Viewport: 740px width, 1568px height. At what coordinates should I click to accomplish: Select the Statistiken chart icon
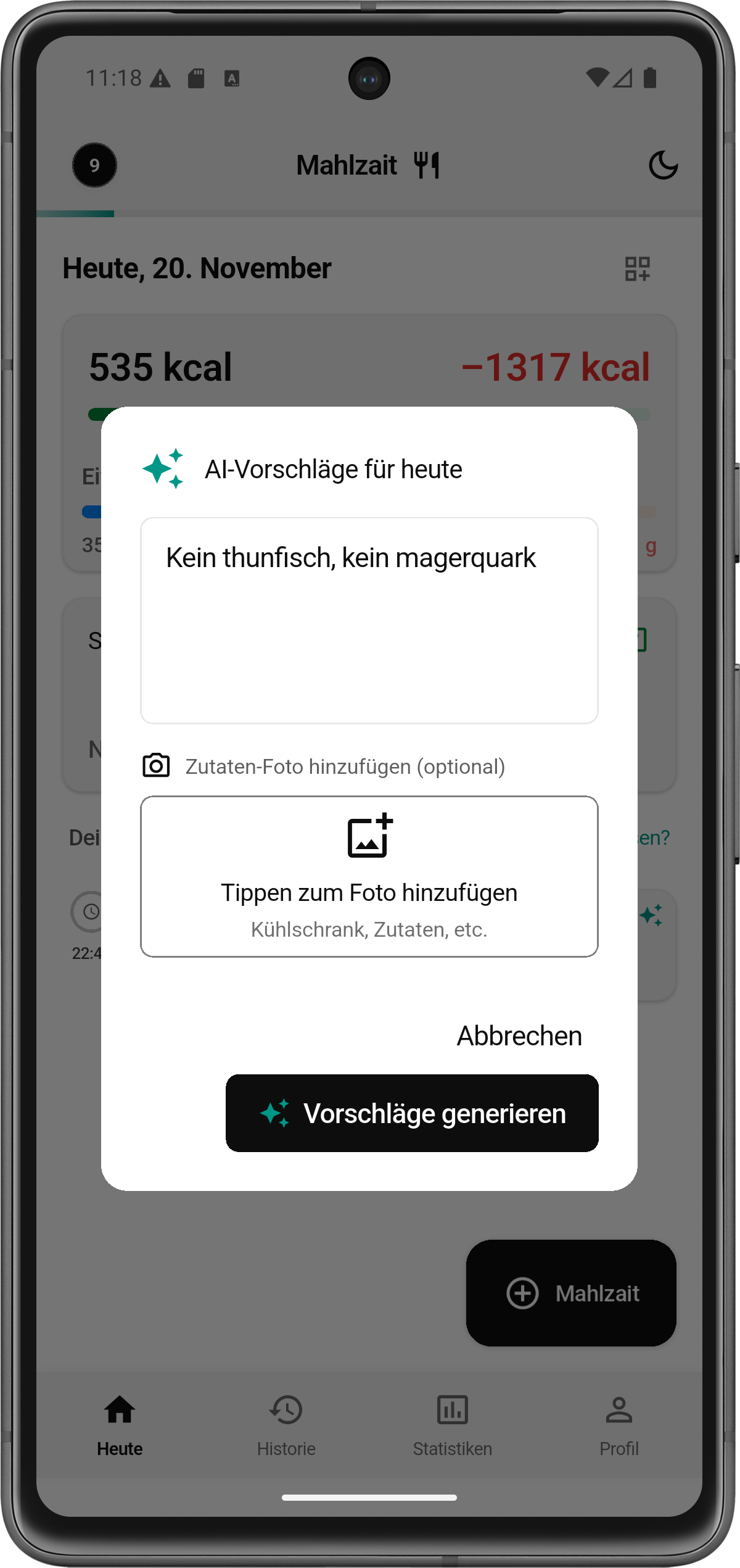[x=452, y=1410]
